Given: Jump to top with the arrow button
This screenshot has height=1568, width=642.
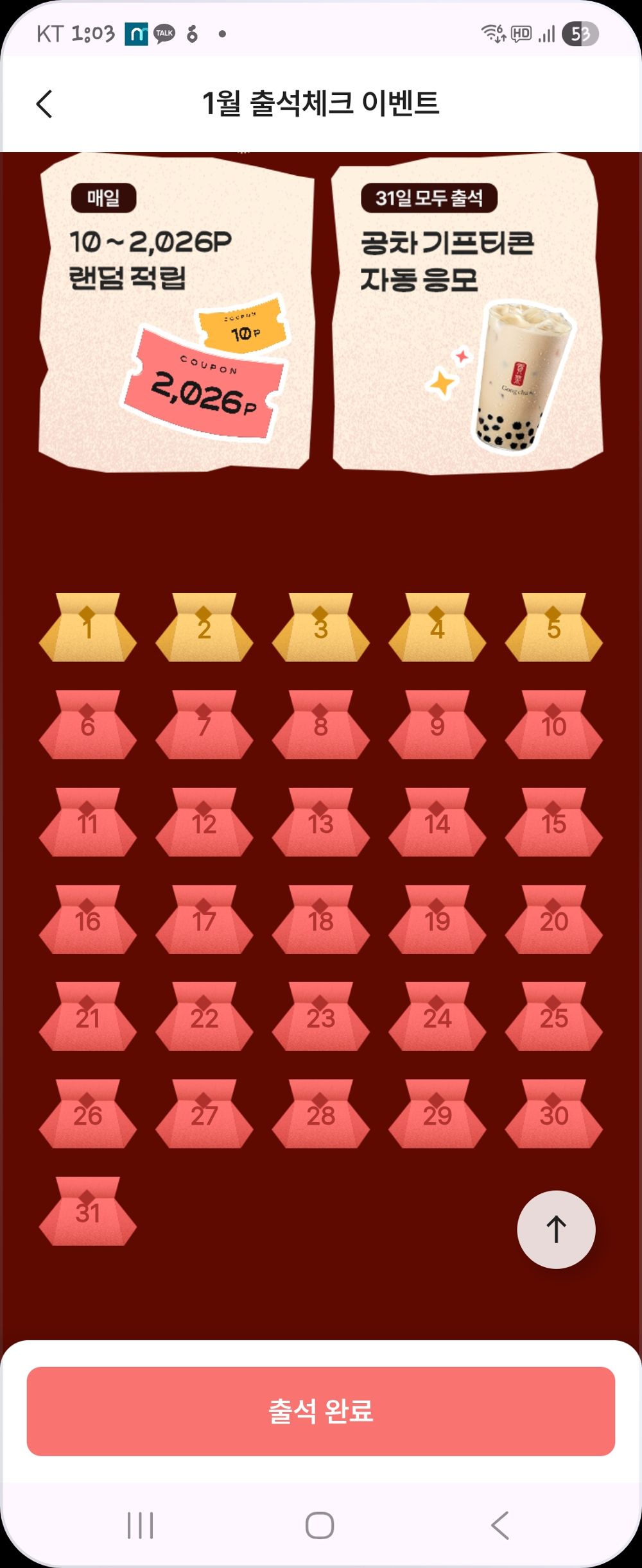Looking at the screenshot, I should point(556,1229).
